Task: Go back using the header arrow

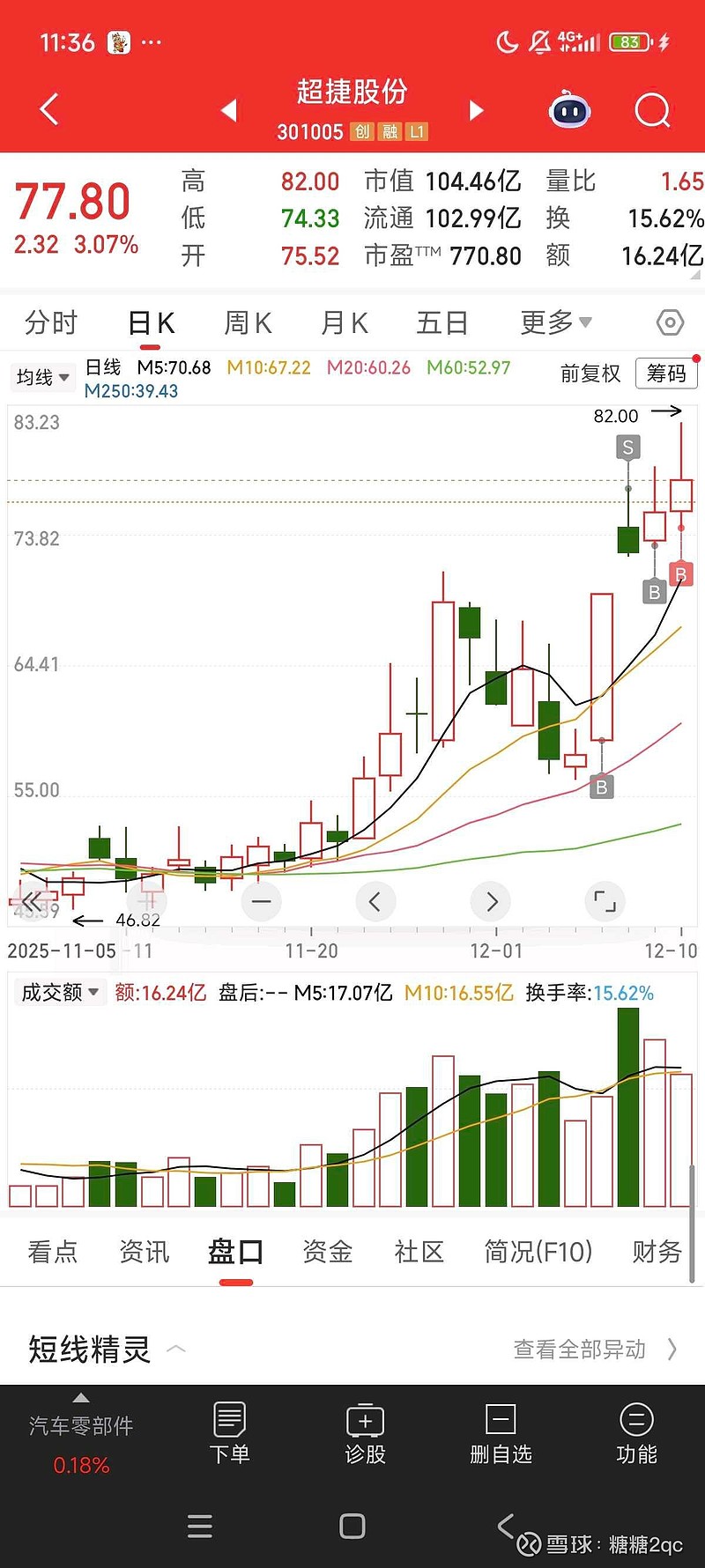Action: pos(49,110)
